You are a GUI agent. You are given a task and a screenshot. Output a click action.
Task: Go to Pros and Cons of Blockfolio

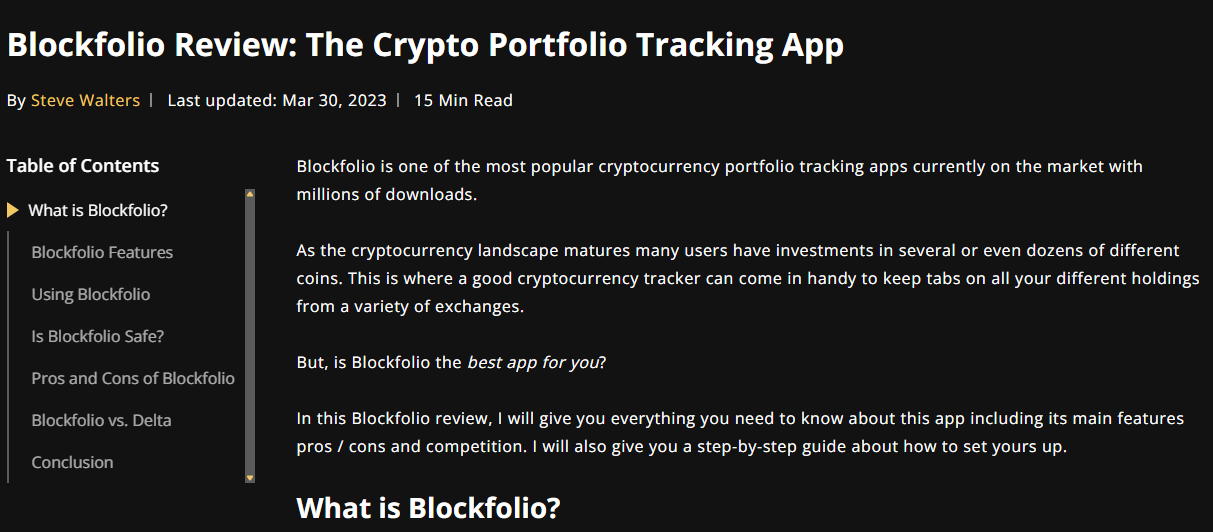click(133, 378)
